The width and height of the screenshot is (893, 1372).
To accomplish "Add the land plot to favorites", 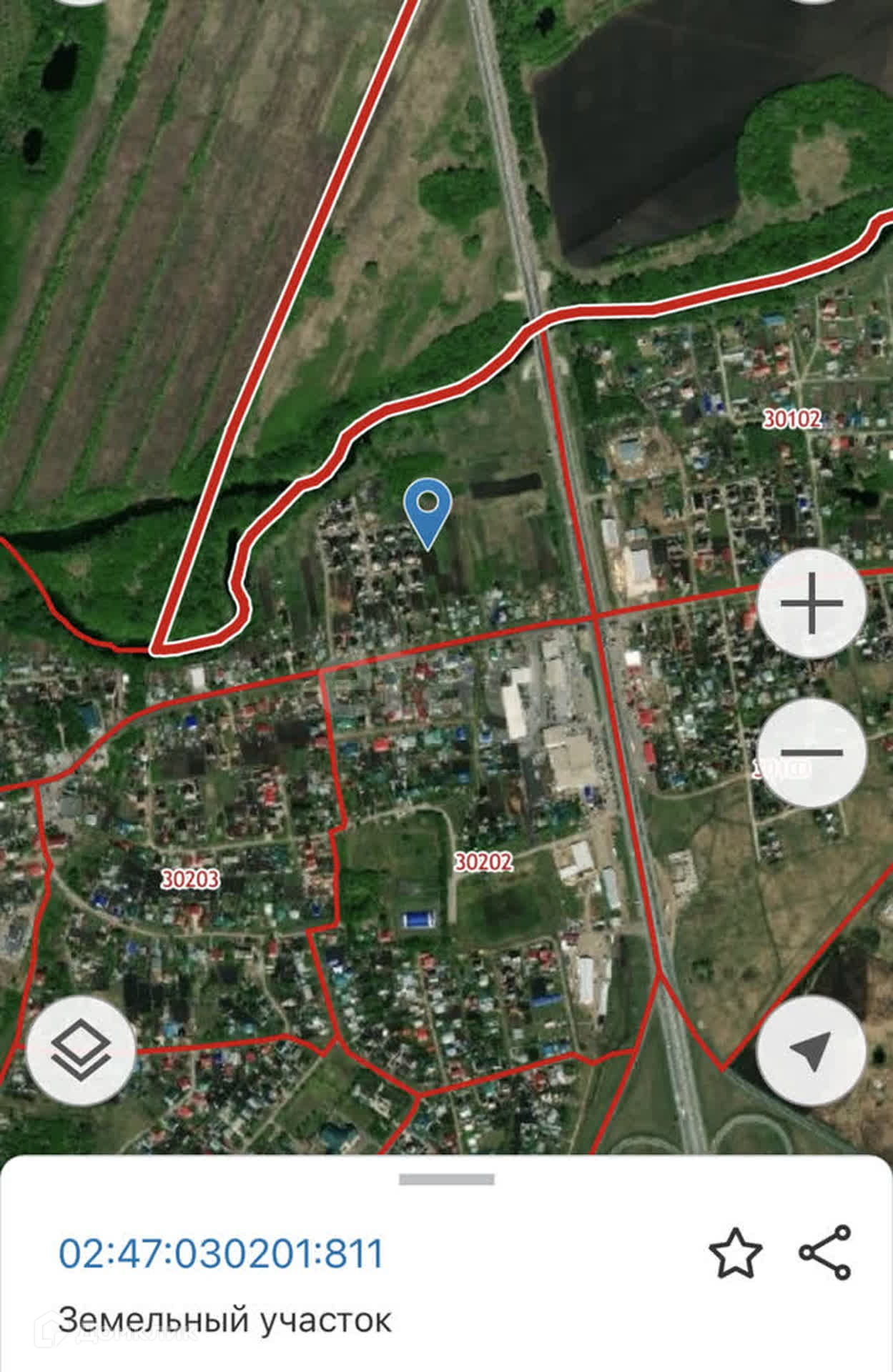I will click(x=735, y=1253).
